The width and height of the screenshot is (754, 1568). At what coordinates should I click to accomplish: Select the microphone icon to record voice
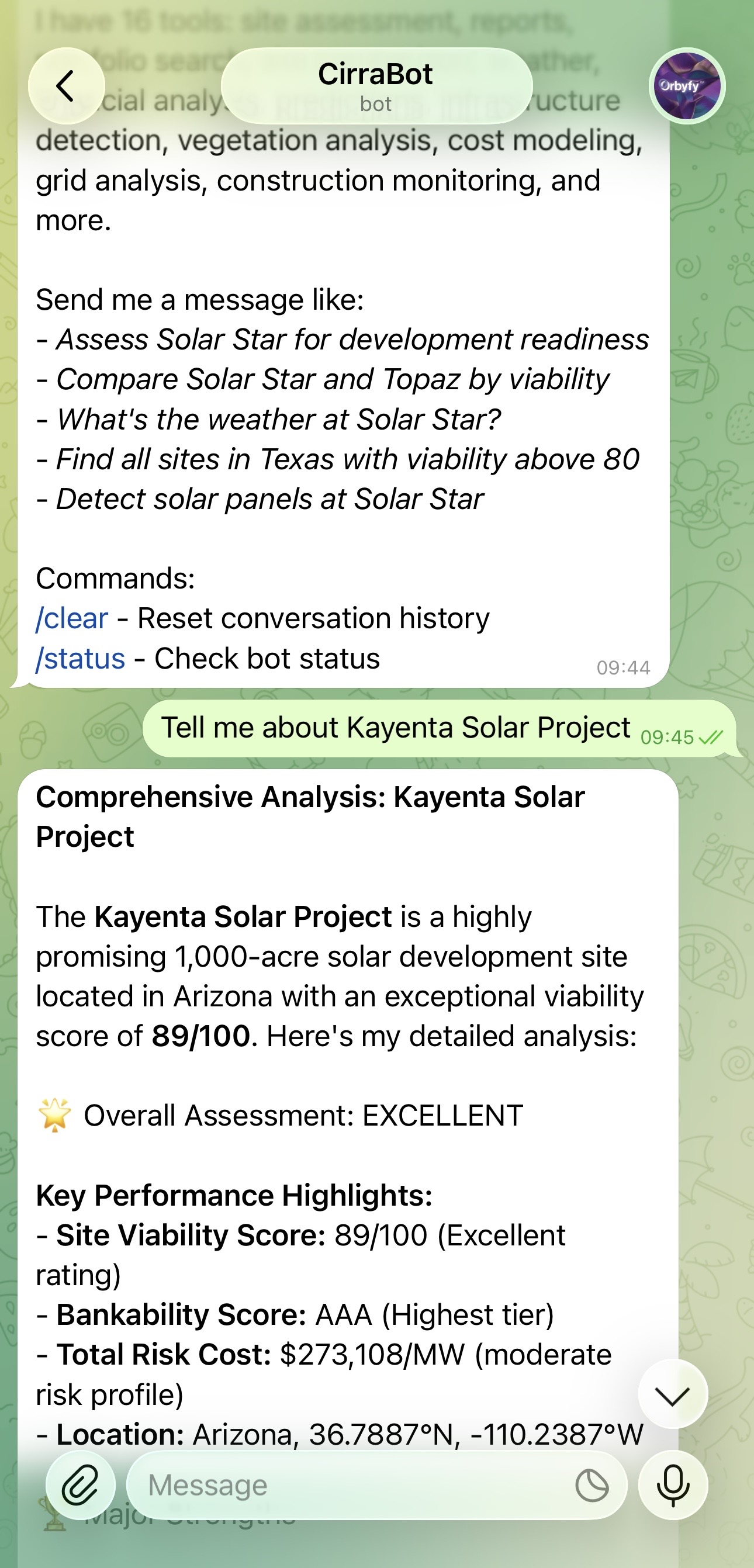[672, 1485]
